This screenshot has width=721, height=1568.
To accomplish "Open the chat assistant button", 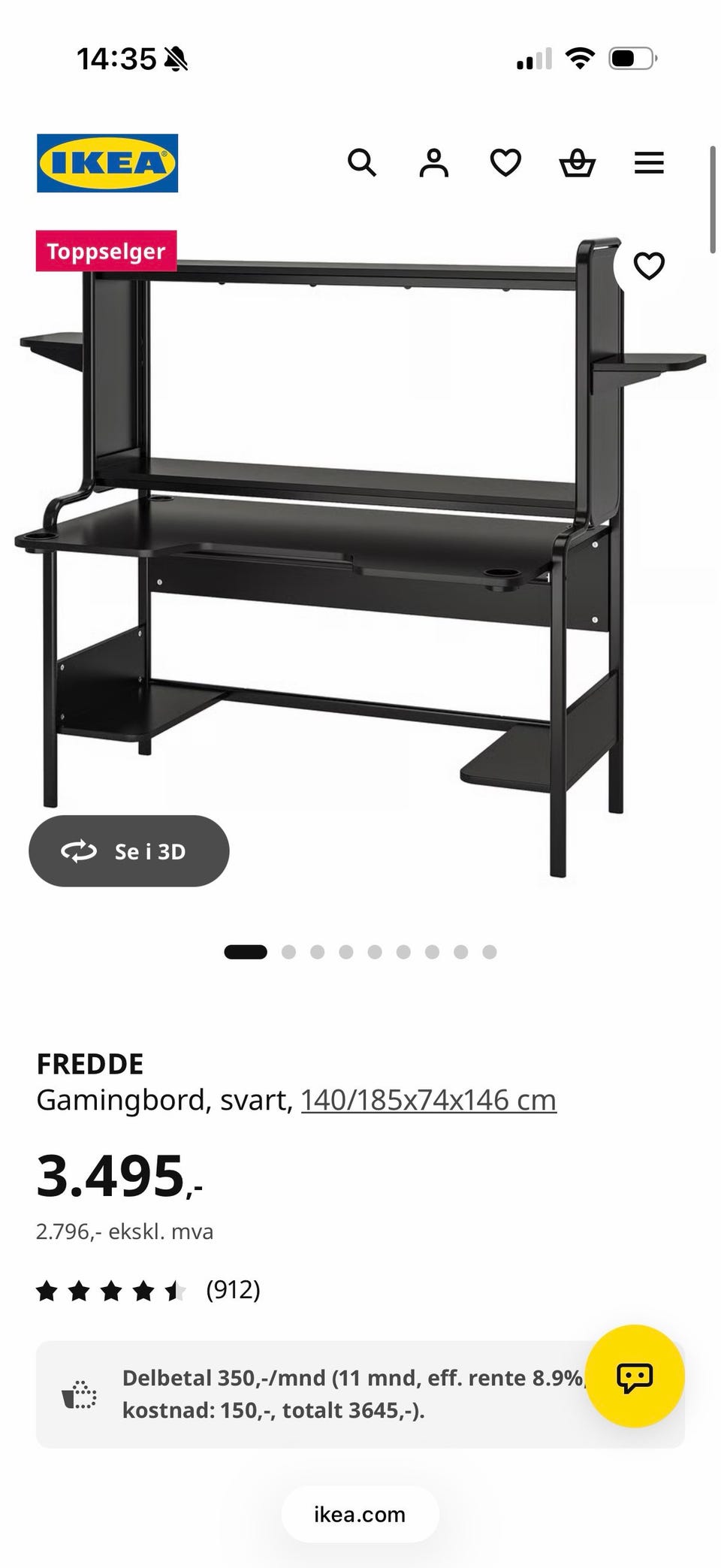I will (635, 1376).
